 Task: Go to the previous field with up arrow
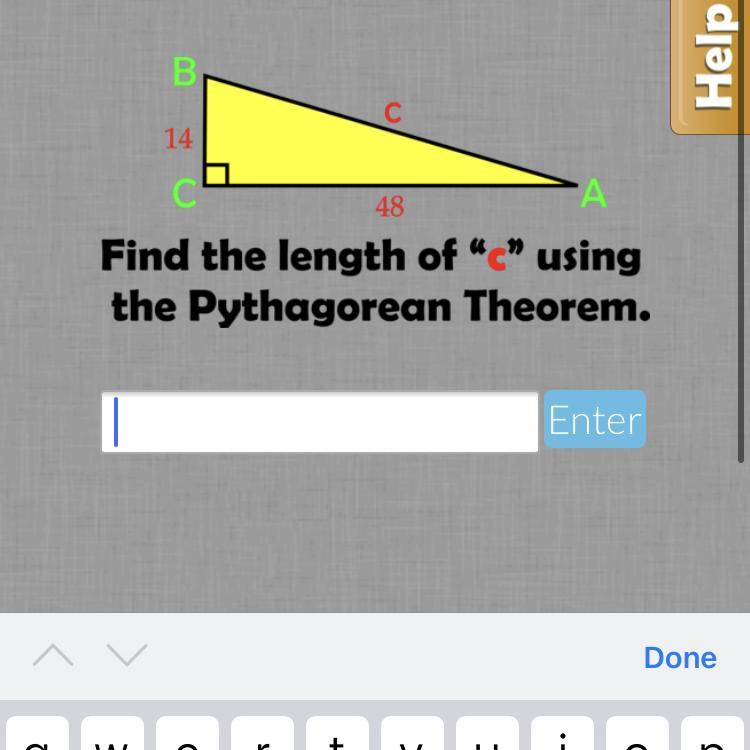pyautogui.click(x=53, y=656)
